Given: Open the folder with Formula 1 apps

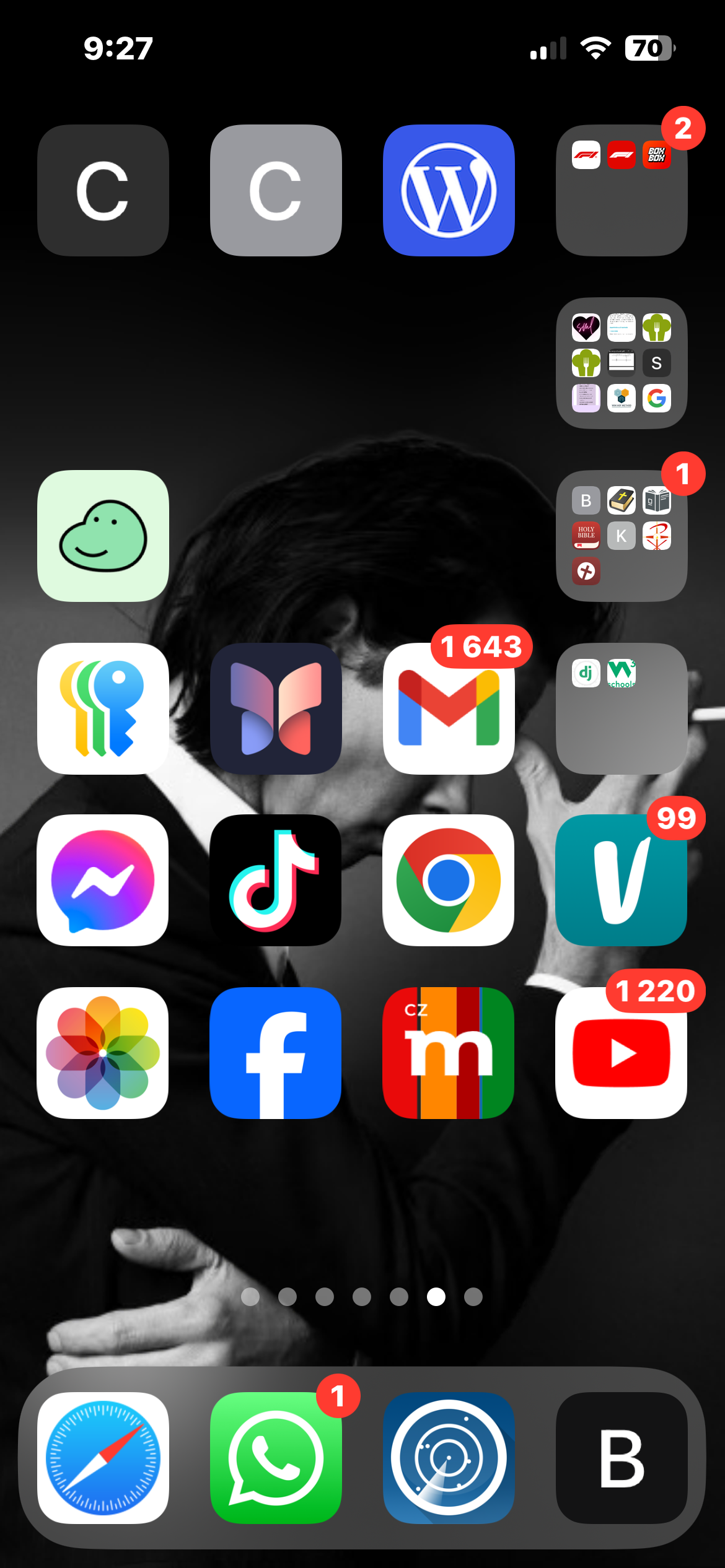Looking at the screenshot, I should point(622,190).
